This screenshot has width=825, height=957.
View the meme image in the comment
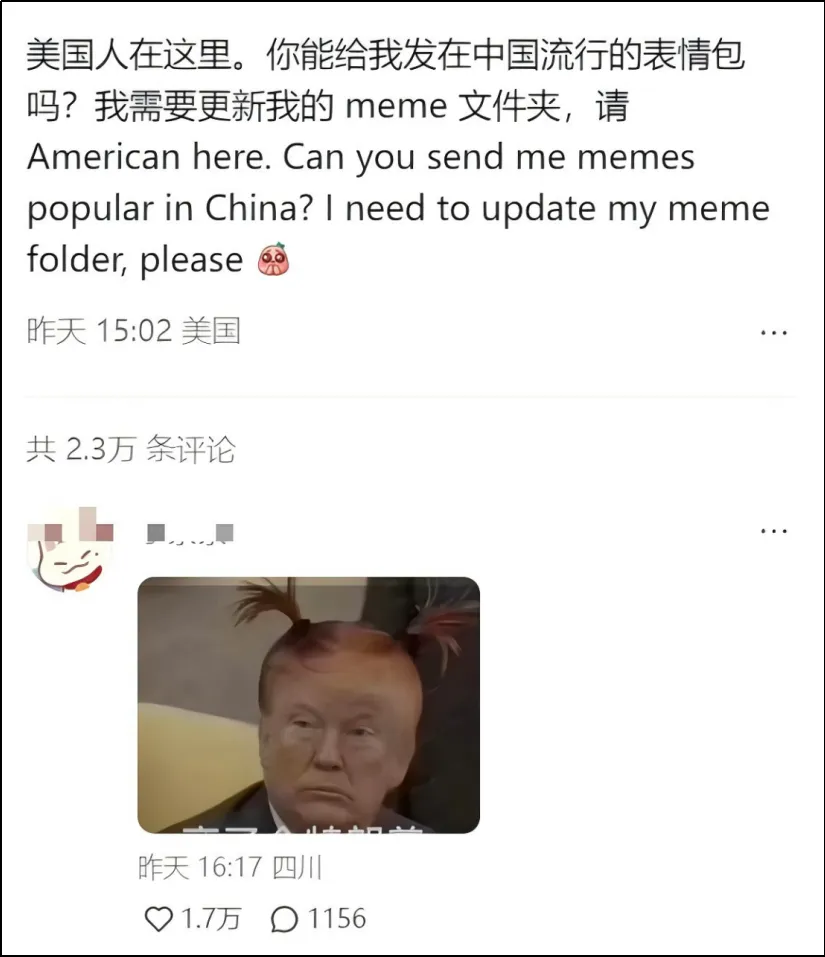308,705
